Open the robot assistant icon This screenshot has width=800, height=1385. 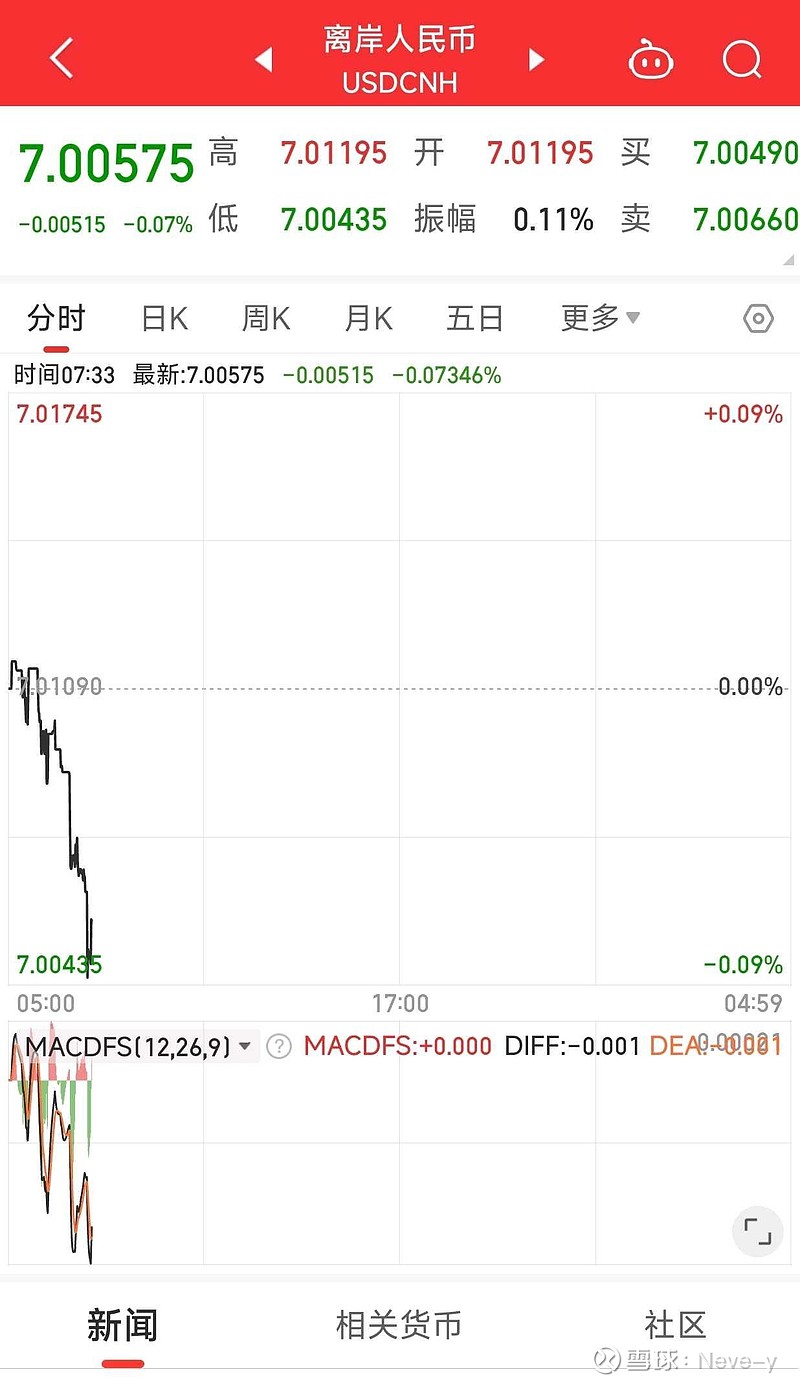(651, 60)
